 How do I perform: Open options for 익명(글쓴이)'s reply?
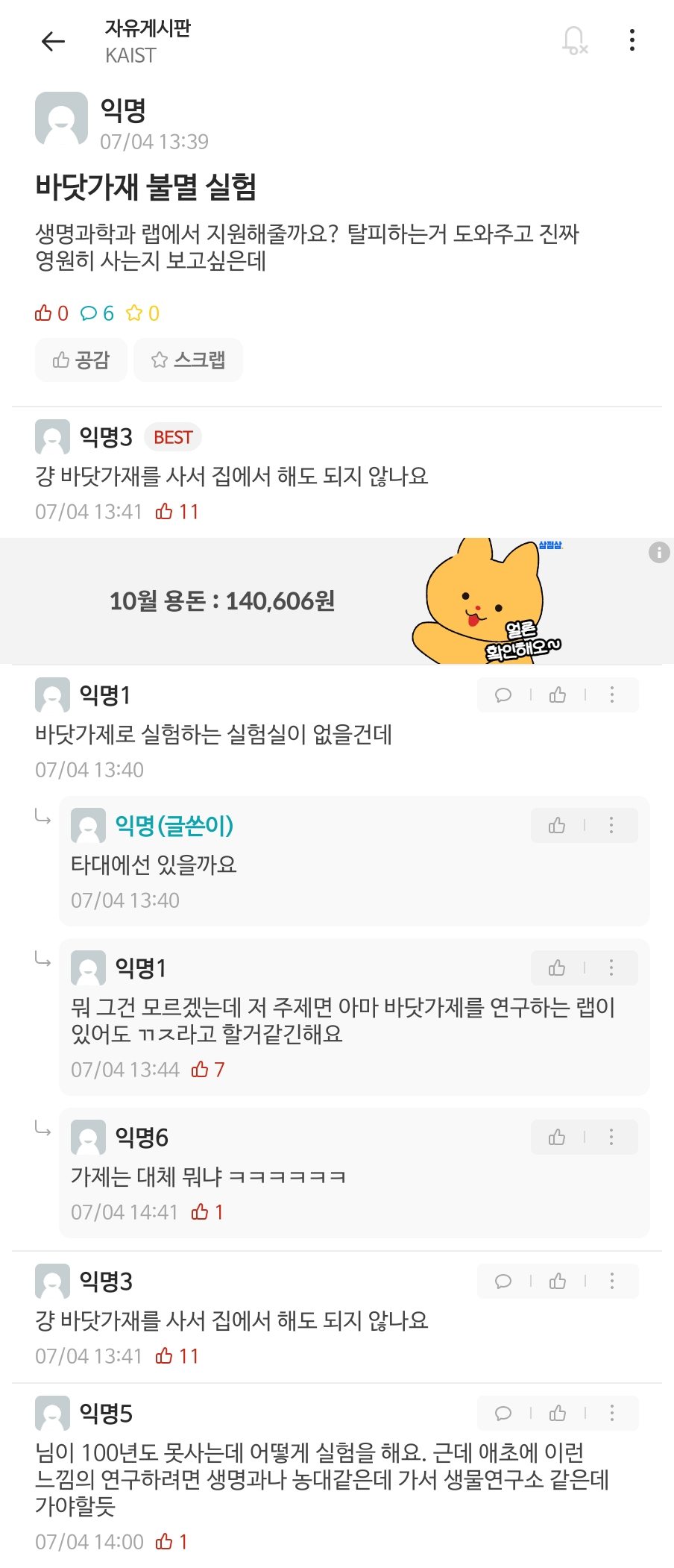(611, 826)
